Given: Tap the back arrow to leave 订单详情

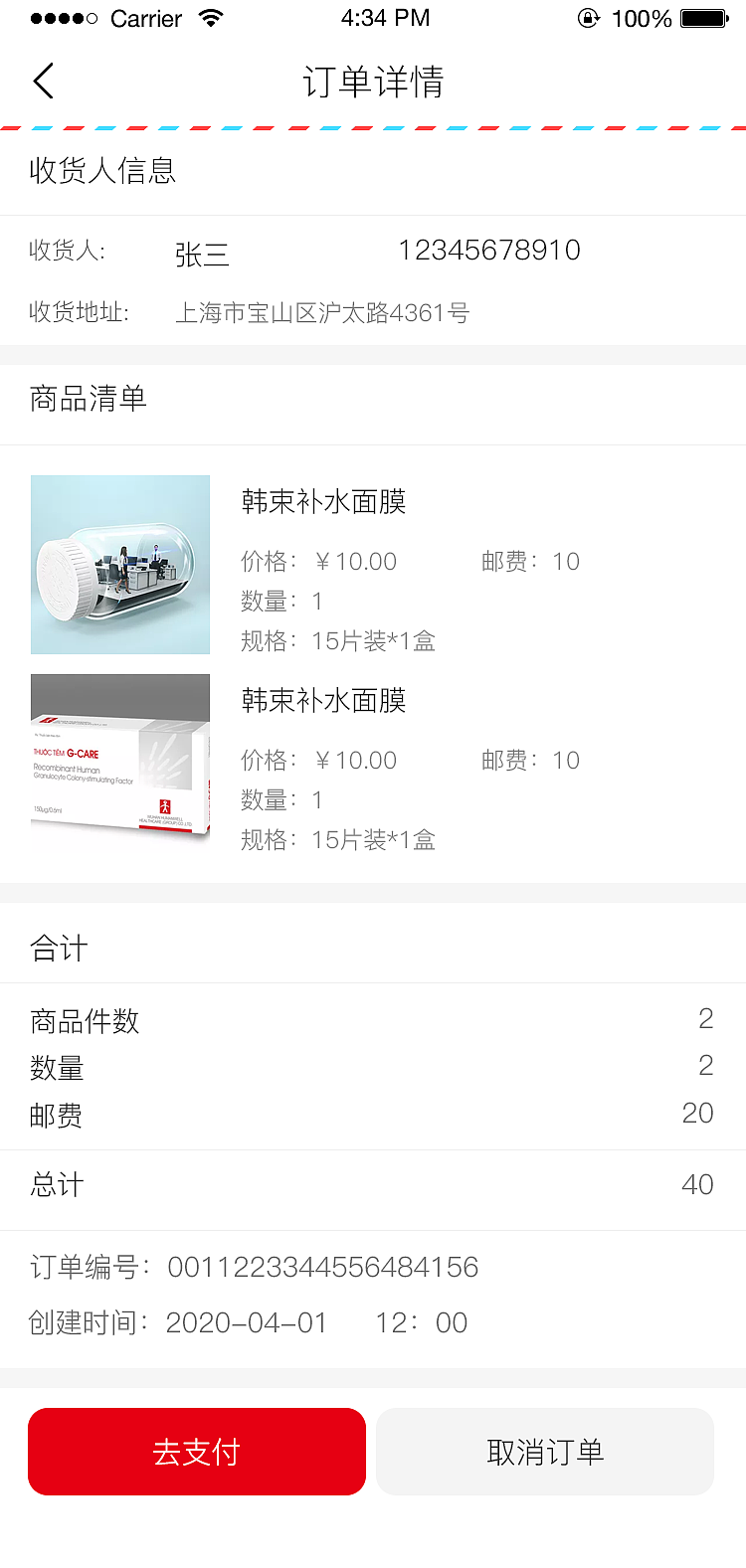Looking at the screenshot, I should (42, 81).
